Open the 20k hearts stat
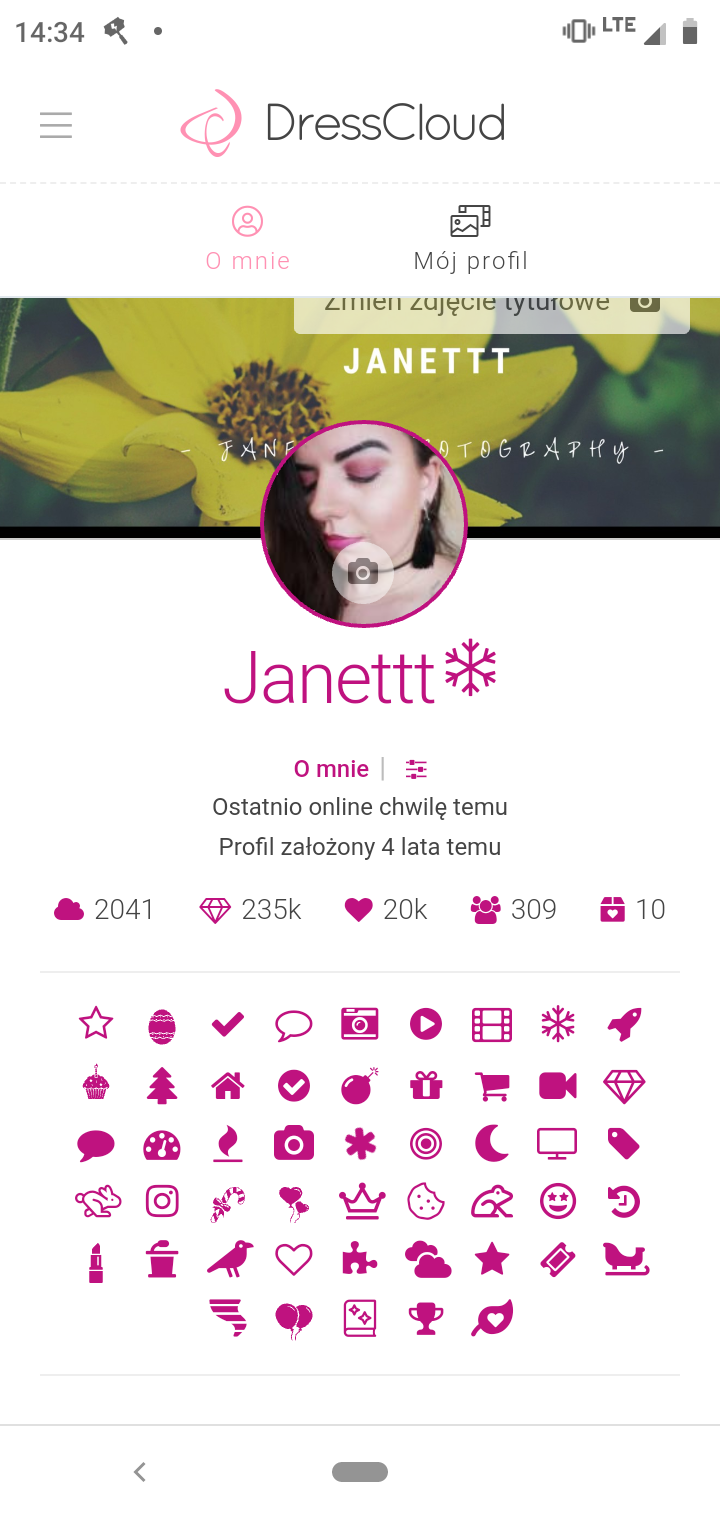The width and height of the screenshot is (720, 1520). [x=386, y=909]
